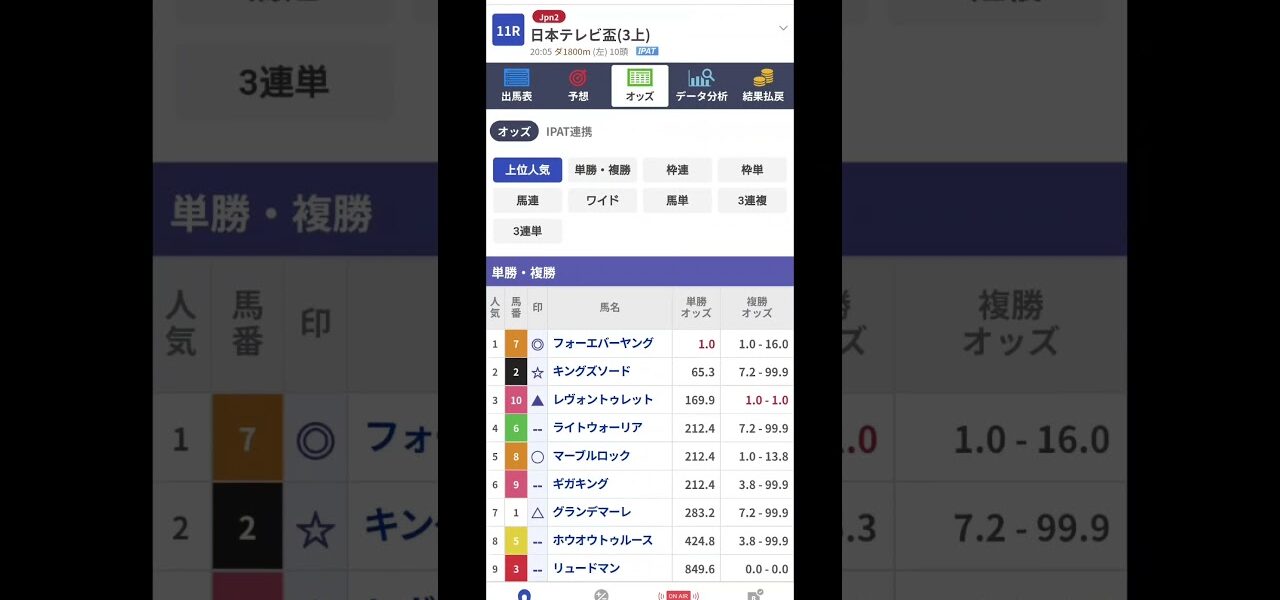
Task: Open horse マーブルロック details
Action: pyautogui.click(x=592, y=456)
